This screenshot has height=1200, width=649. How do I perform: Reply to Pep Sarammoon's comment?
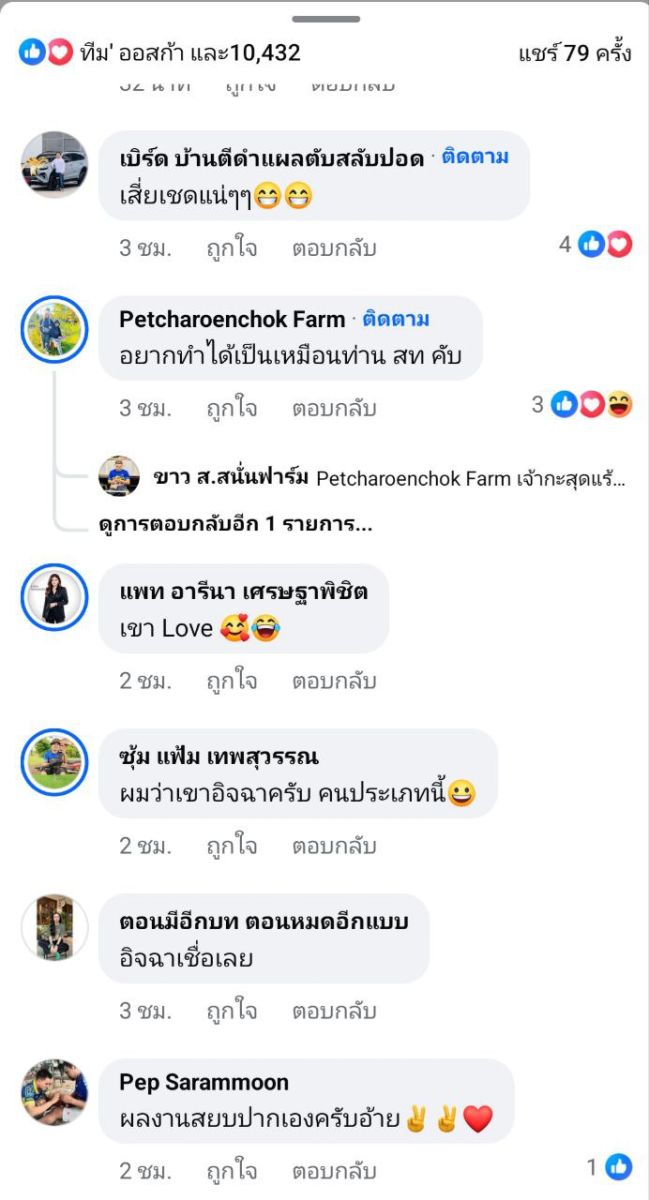[x=334, y=1170]
